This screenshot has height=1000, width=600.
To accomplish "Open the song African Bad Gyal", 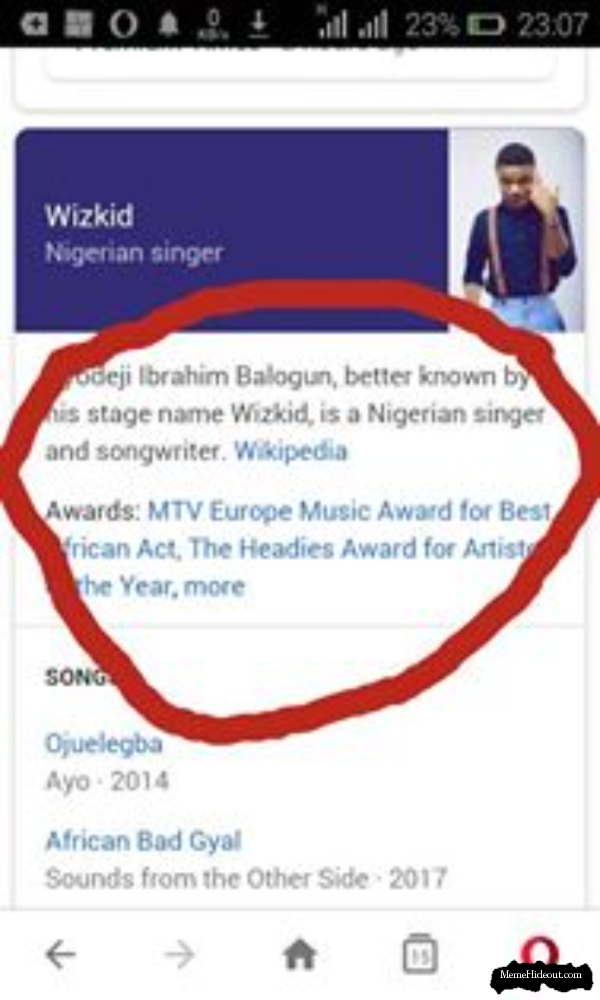I will point(143,841).
